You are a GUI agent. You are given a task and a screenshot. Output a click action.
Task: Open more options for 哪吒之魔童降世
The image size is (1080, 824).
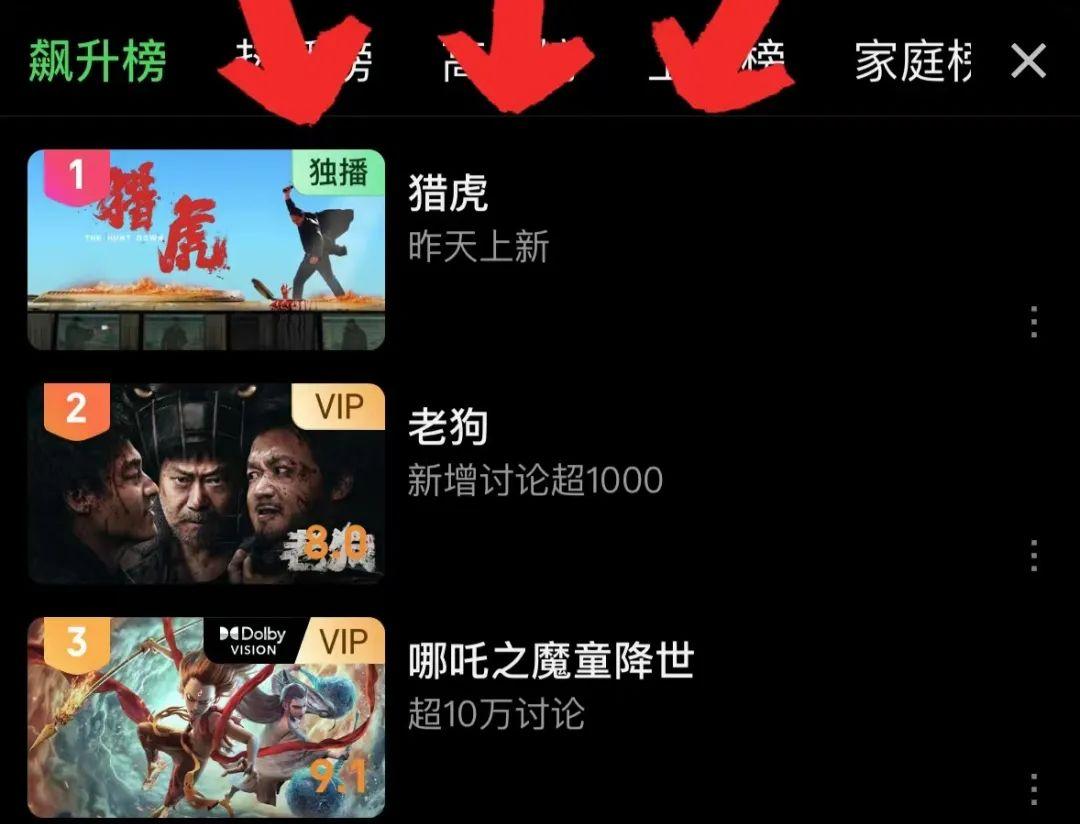1034,789
